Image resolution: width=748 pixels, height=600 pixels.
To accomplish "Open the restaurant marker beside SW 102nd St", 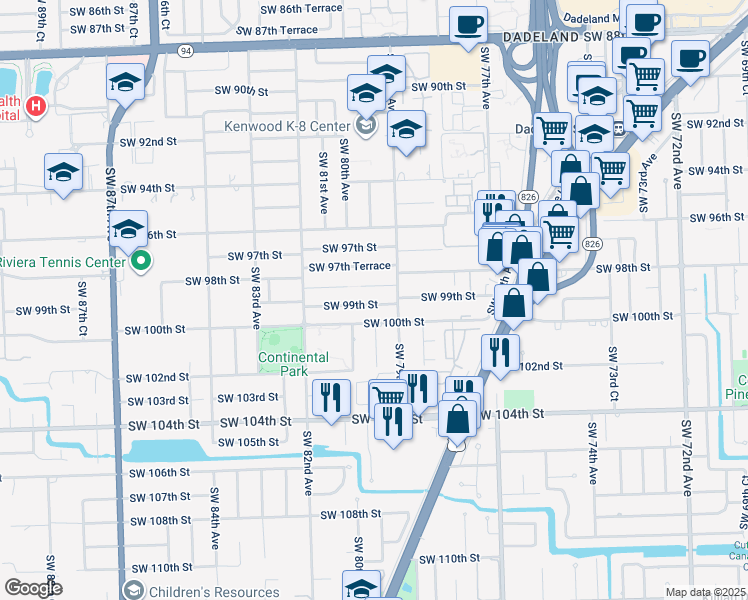I will tap(500, 355).
